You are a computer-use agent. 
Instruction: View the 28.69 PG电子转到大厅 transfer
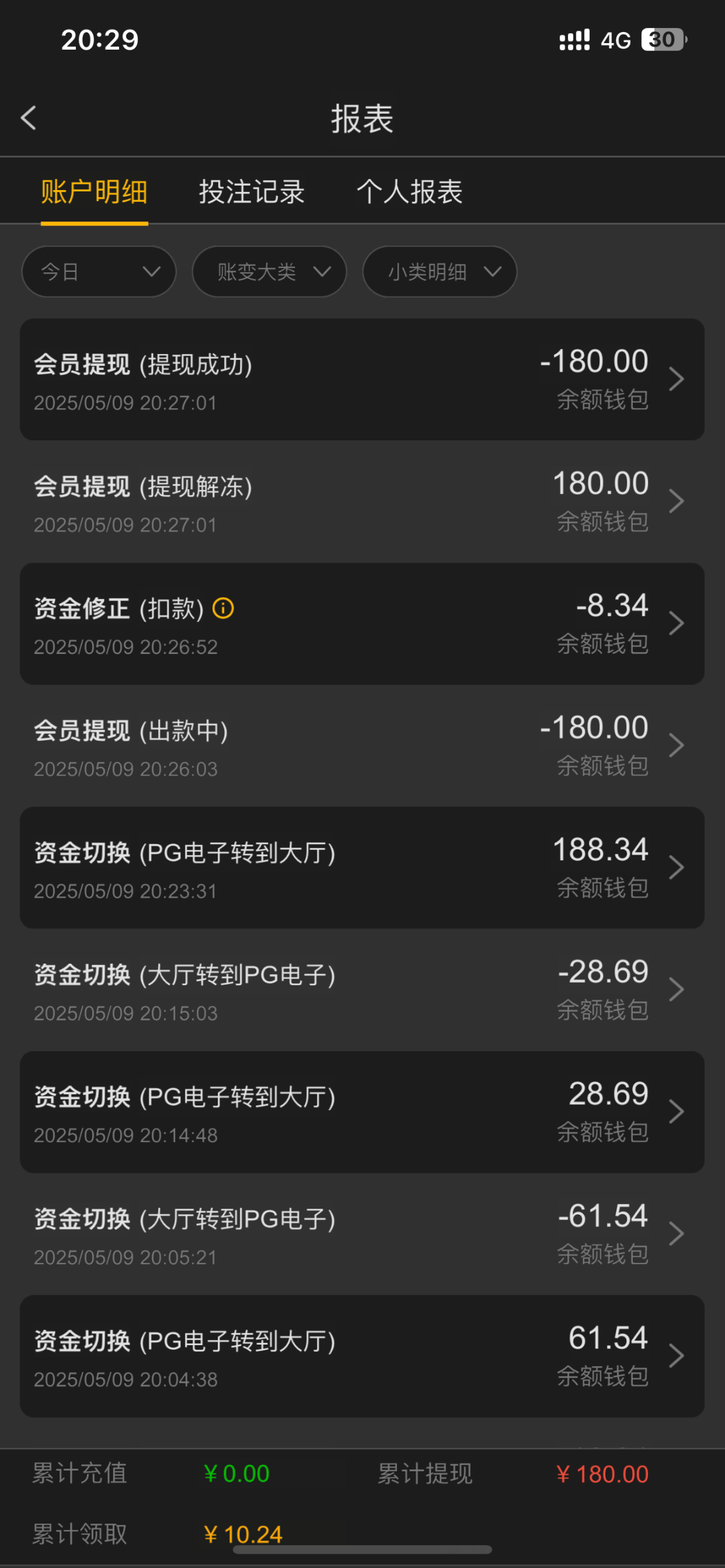point(362,1112)
